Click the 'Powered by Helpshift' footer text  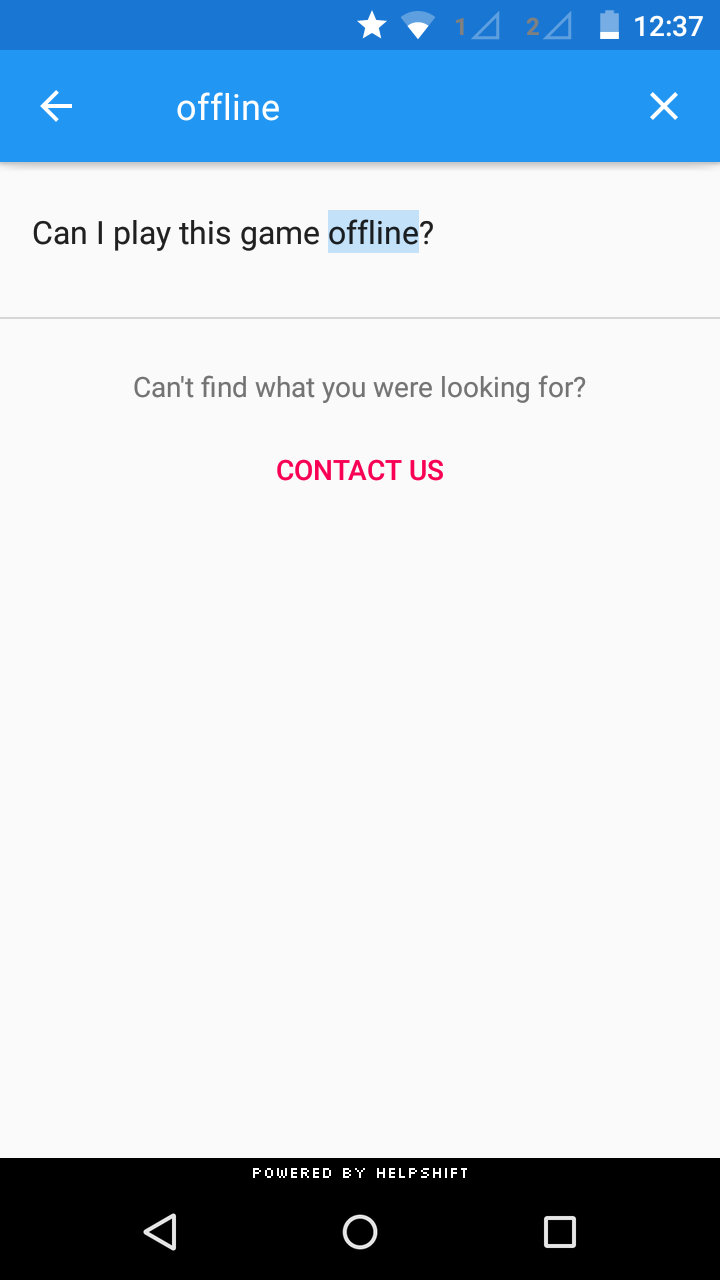click(x=360, y=1172)
